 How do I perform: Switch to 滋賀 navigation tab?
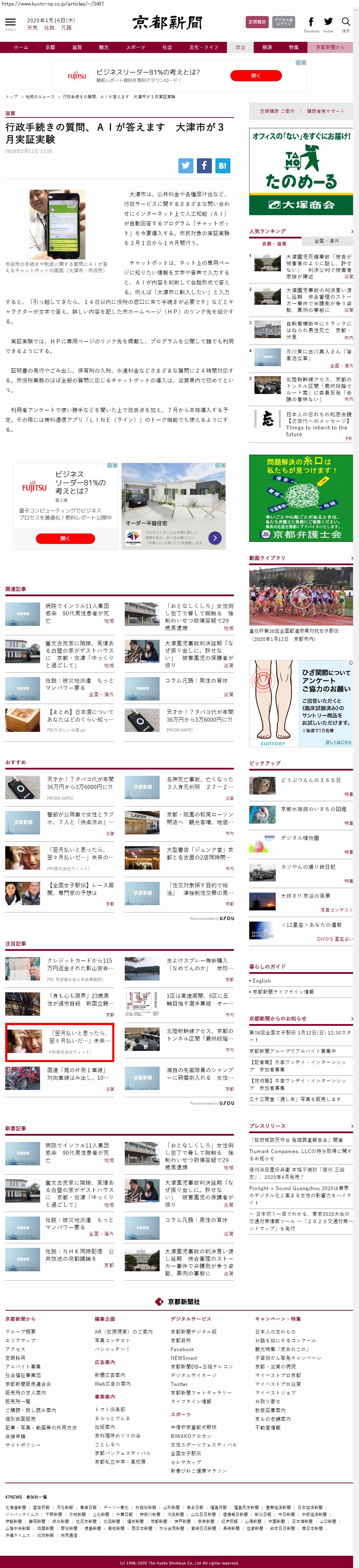point(77,47)
